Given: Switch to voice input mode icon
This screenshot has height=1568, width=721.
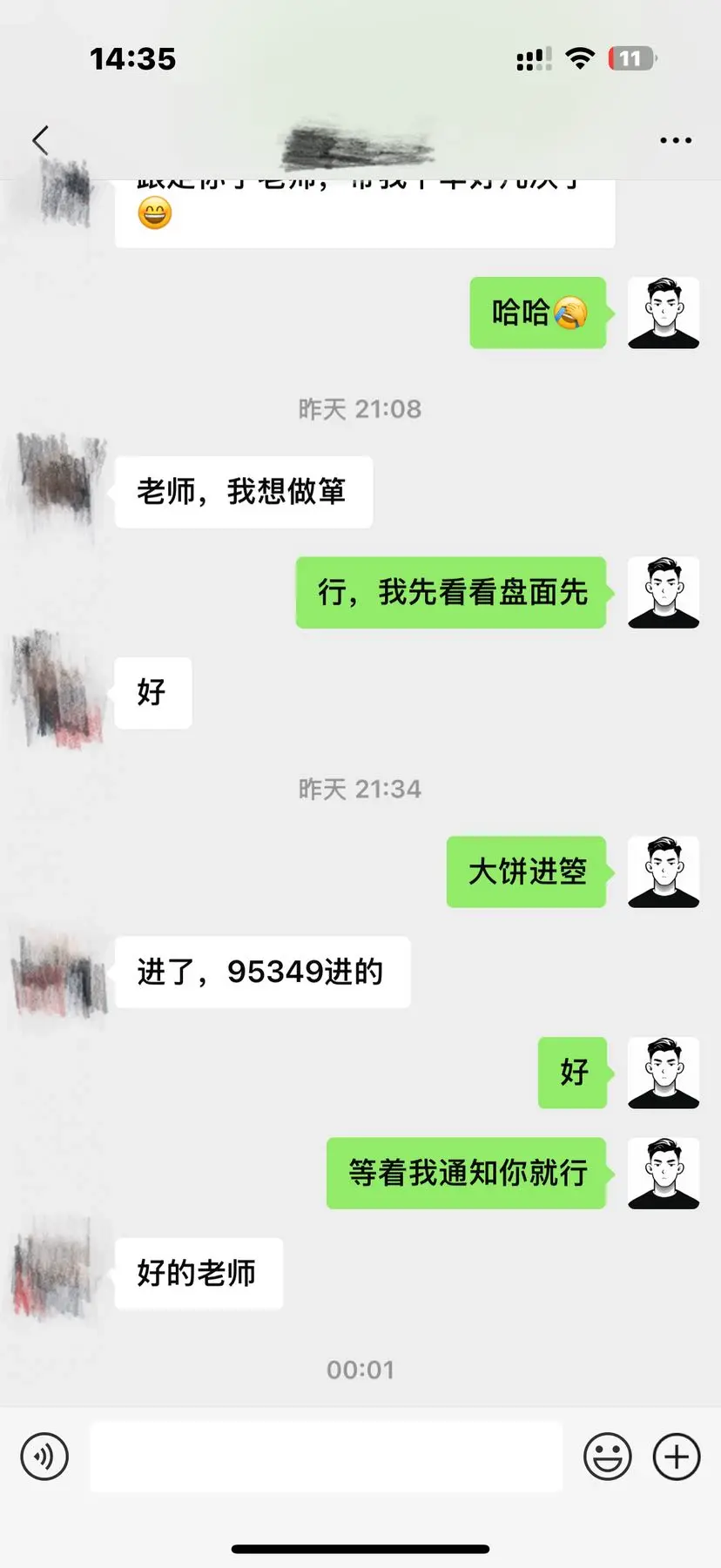Looking at the screenshot, I should [x=45, y=1457].
